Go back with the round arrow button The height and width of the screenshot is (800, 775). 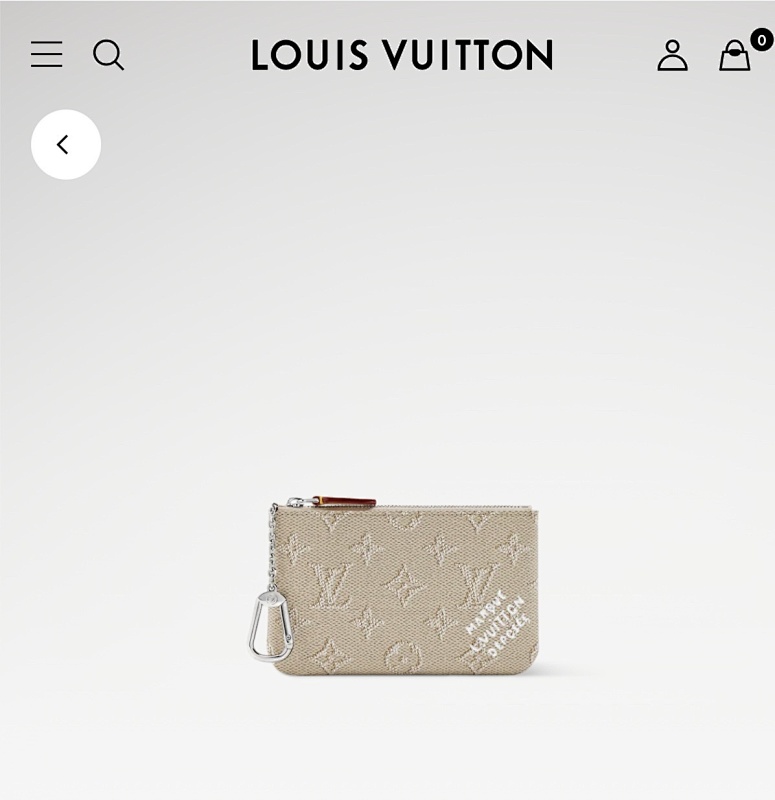coord(65,145)
